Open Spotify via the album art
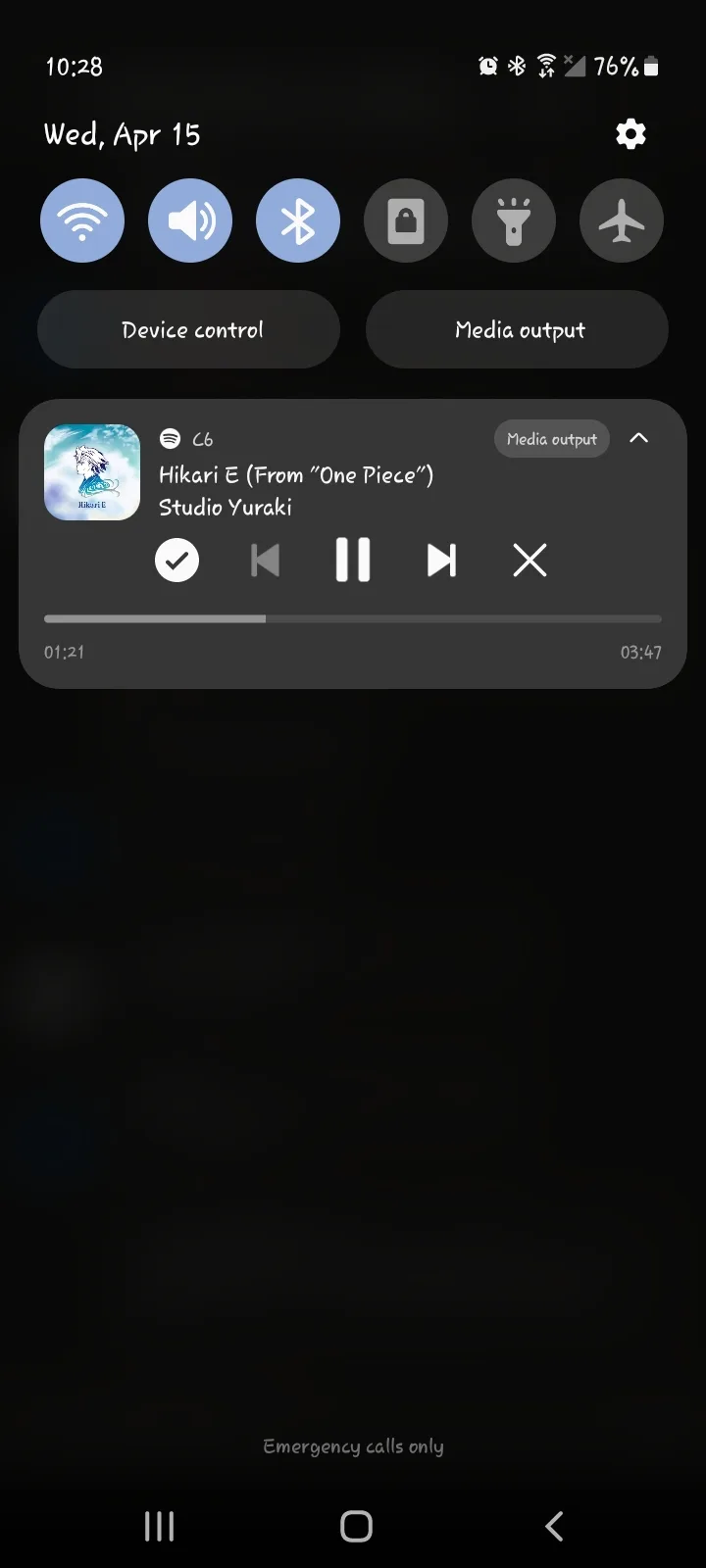 click(x=92, y=472)
